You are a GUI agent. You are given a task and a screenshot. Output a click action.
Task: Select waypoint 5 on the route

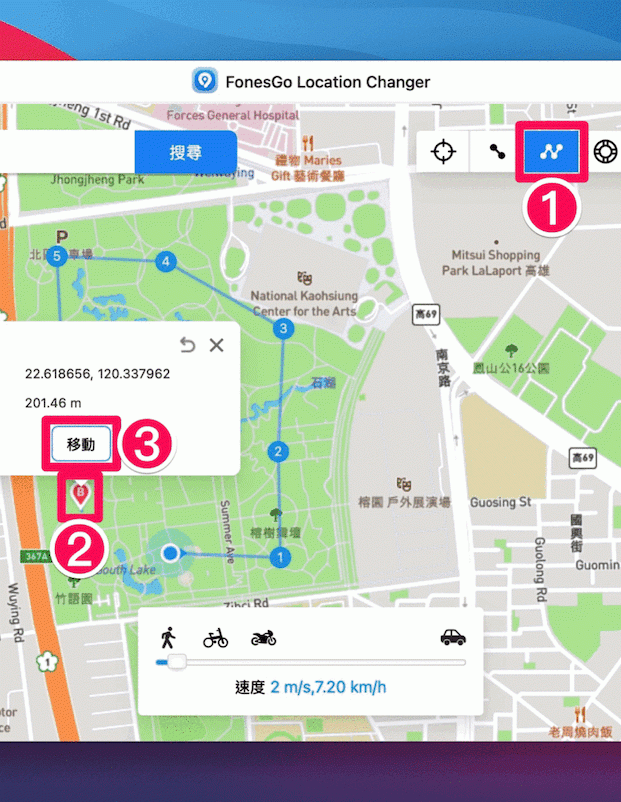pyautogui.click(x=57, y=257)
